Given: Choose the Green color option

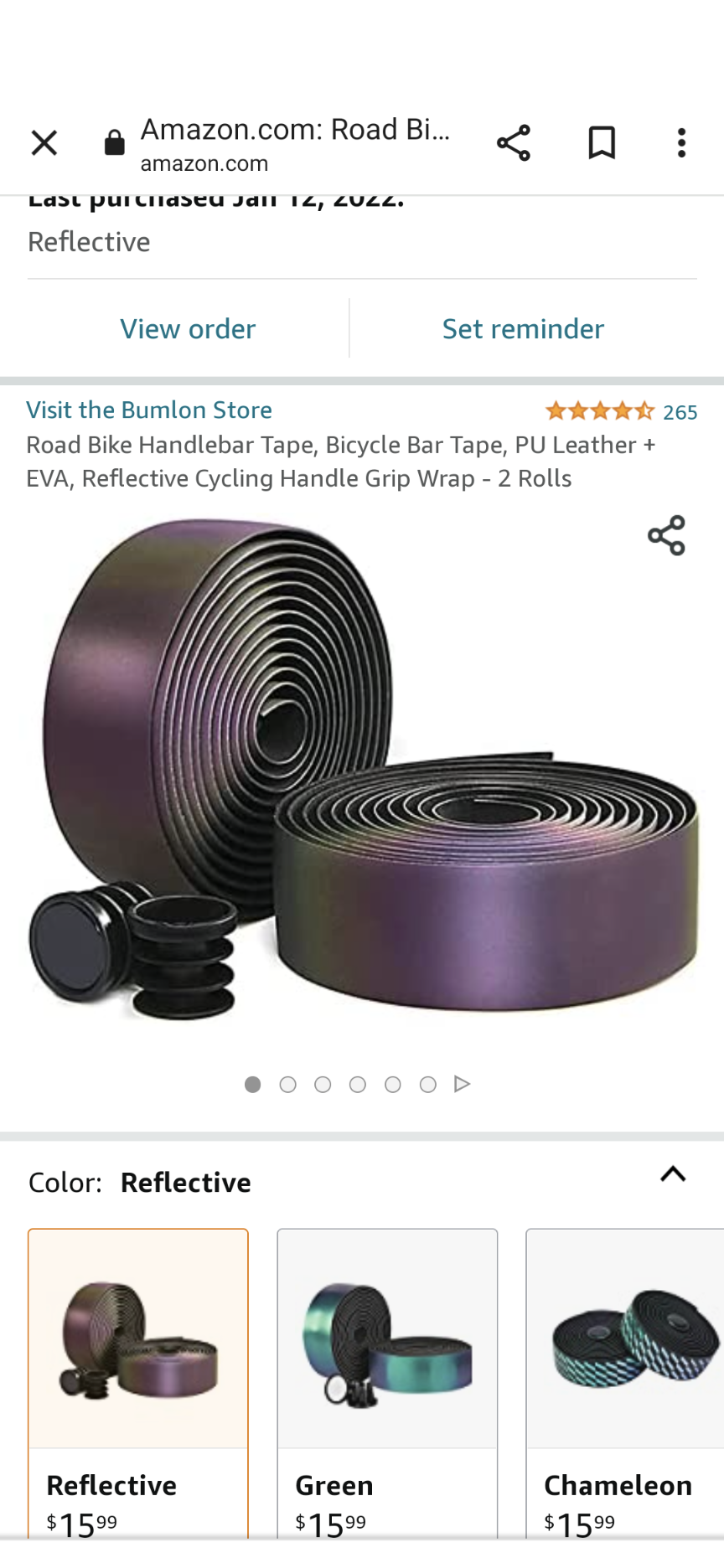Looking at the screenshot, I should click(x=387, y=1382).
